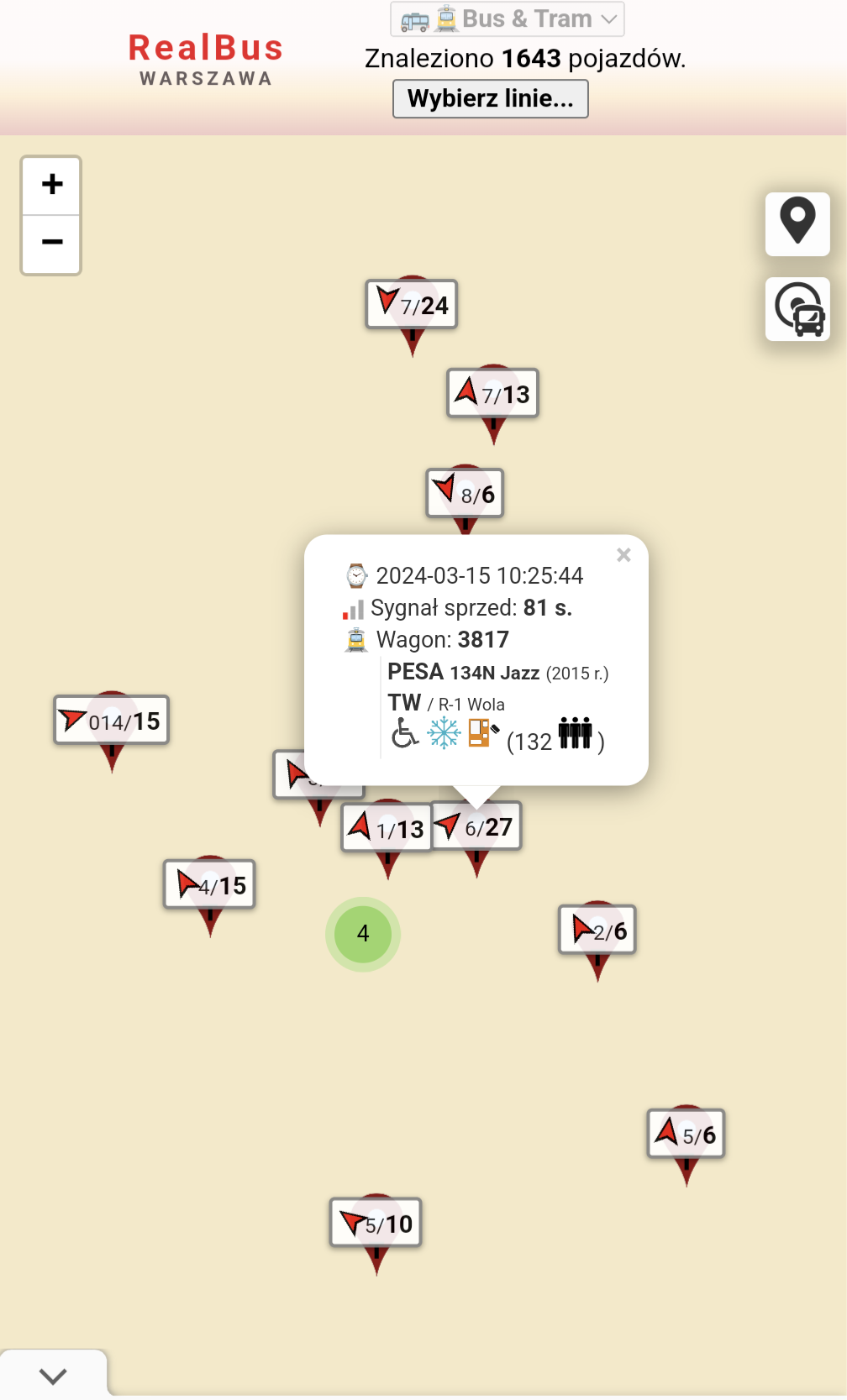
Task: Select the 6/27 vehicle marker
Action: [476, 827]
